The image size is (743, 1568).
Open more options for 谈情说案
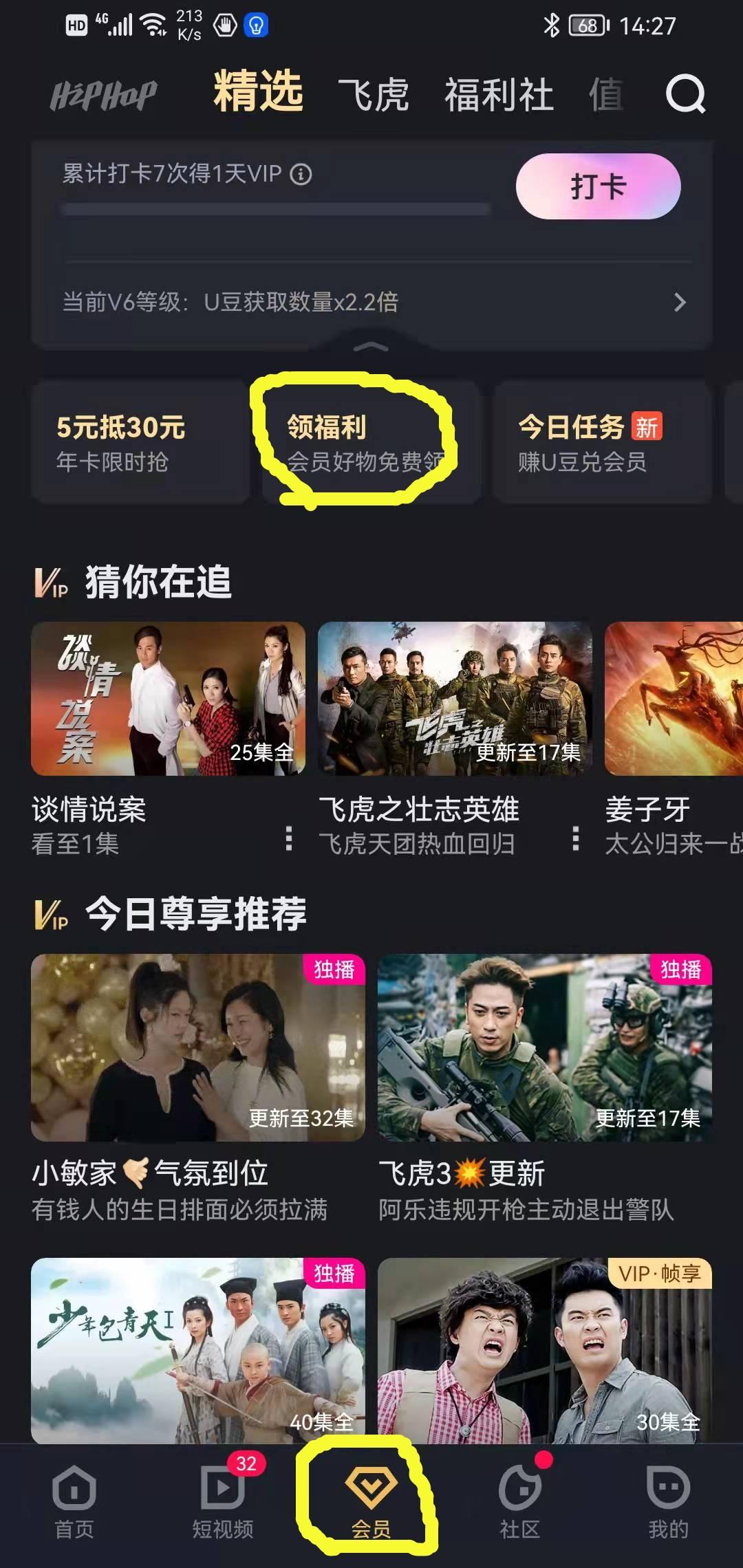pyautogui.click(x=289, y=838)
